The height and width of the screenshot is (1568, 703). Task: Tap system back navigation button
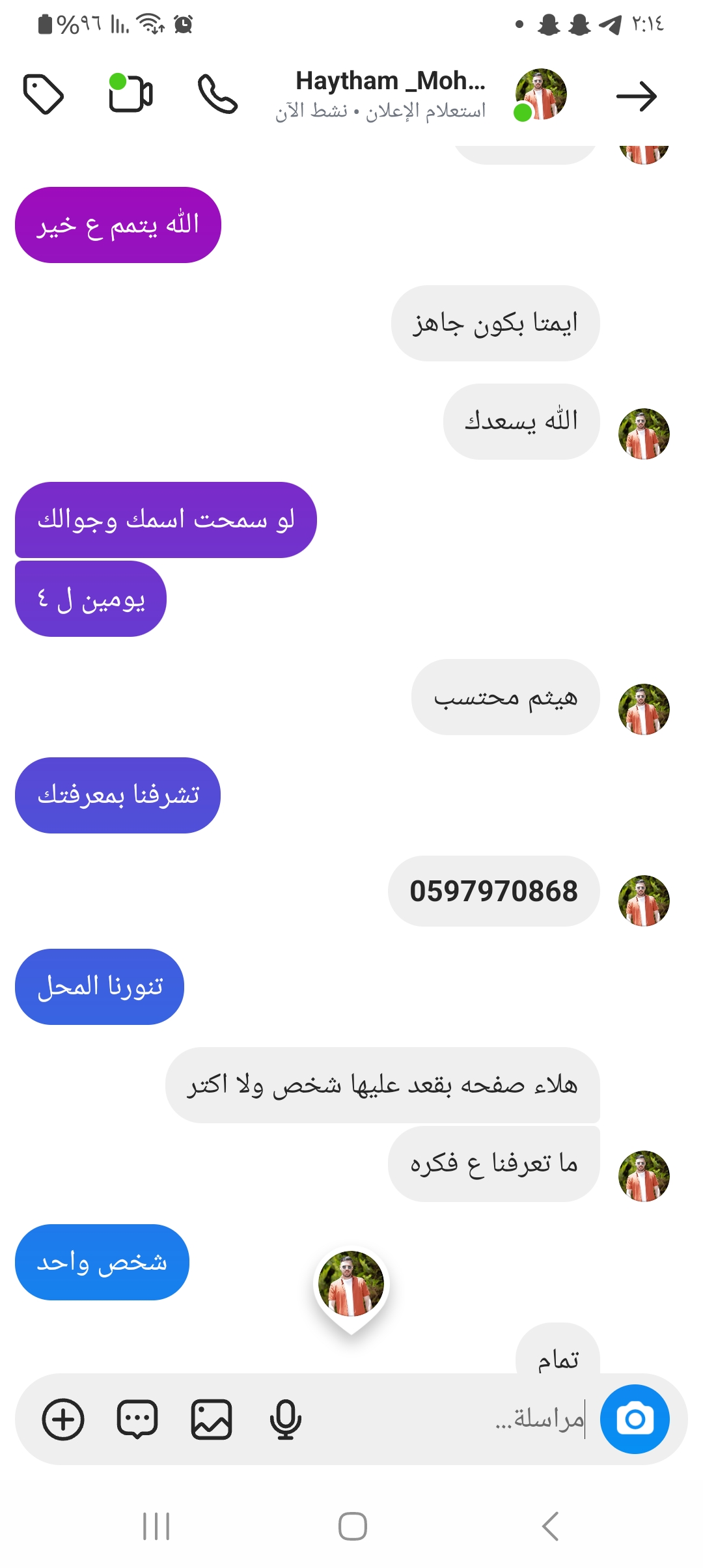pos(550,1526)
